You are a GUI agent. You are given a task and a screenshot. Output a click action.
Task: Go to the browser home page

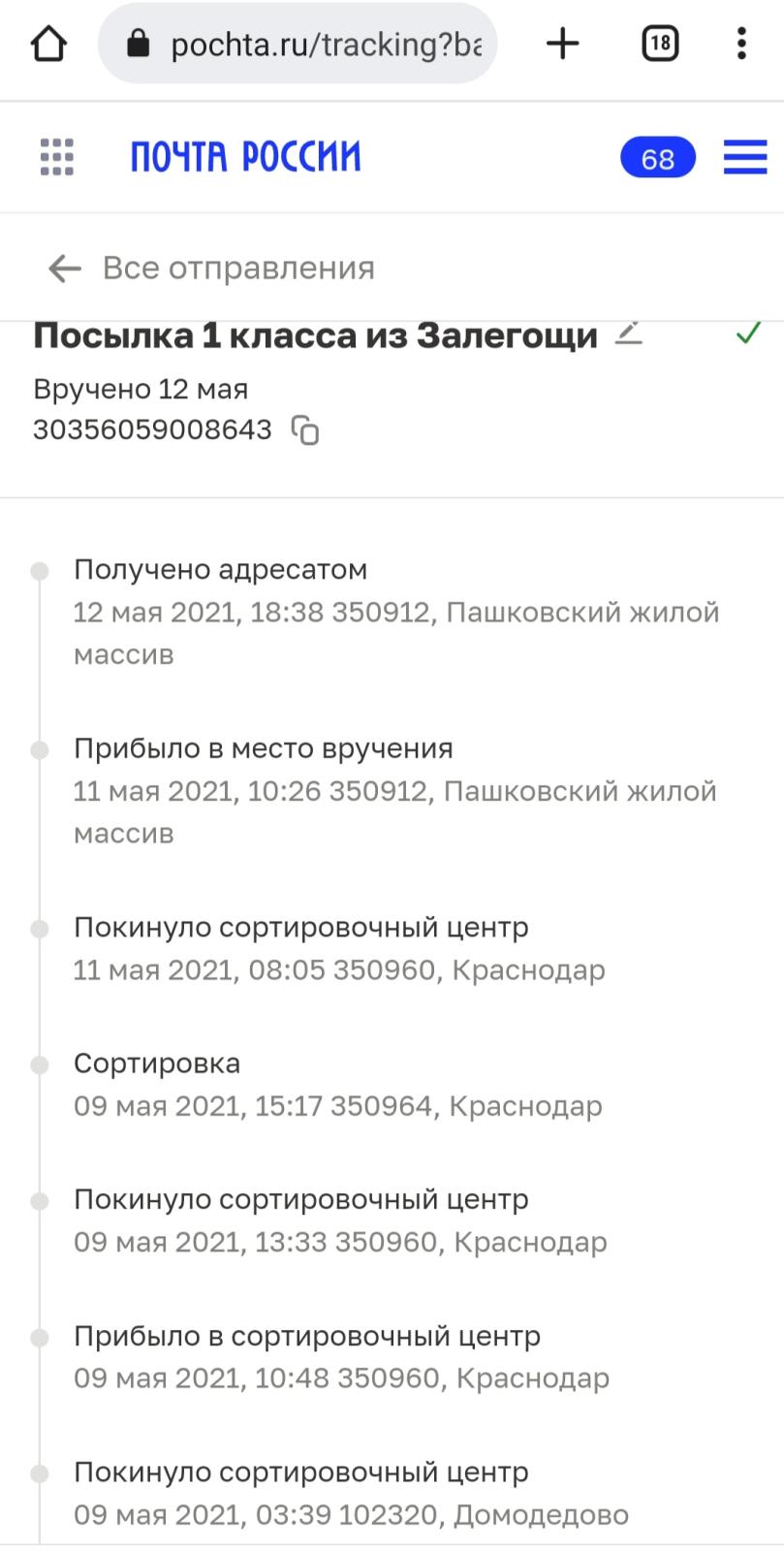pos(48,44)
